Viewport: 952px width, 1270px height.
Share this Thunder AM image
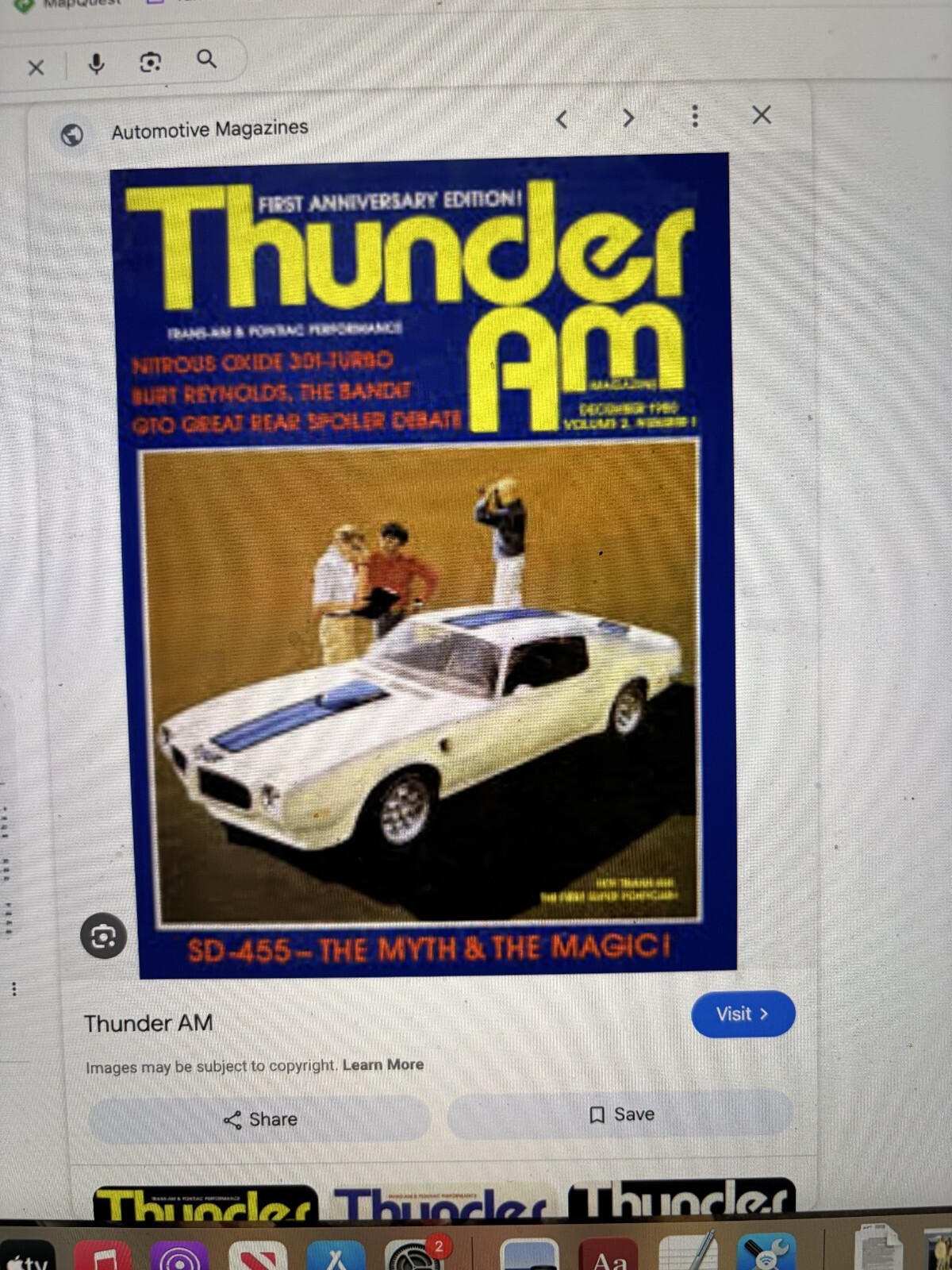[x=260, y=1119]
